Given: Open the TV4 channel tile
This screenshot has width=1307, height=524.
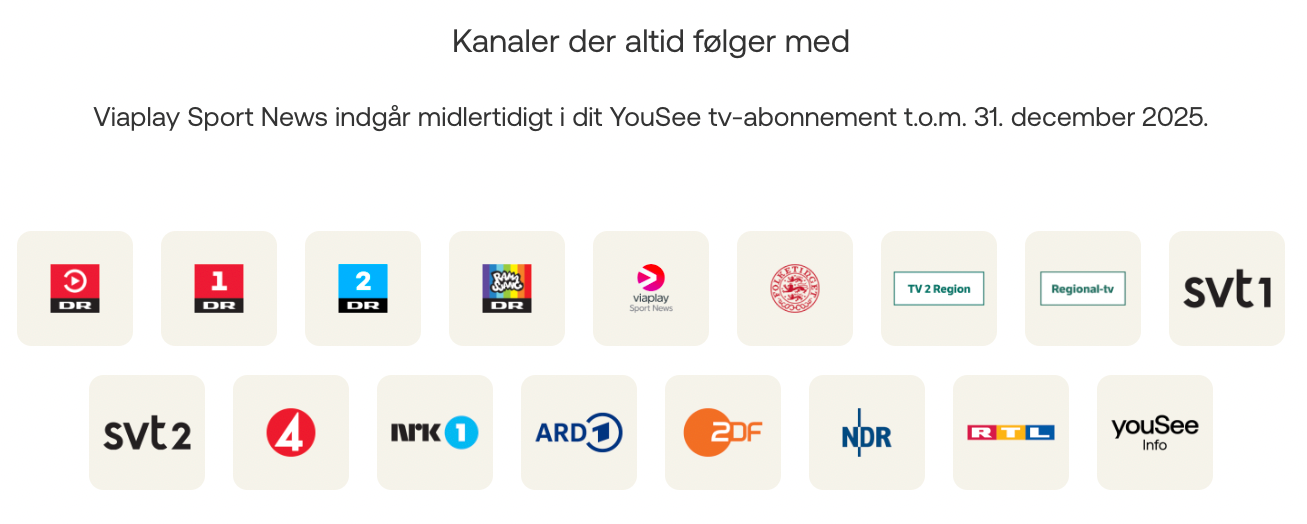Looking at the screenshot, I should point(291,433).
